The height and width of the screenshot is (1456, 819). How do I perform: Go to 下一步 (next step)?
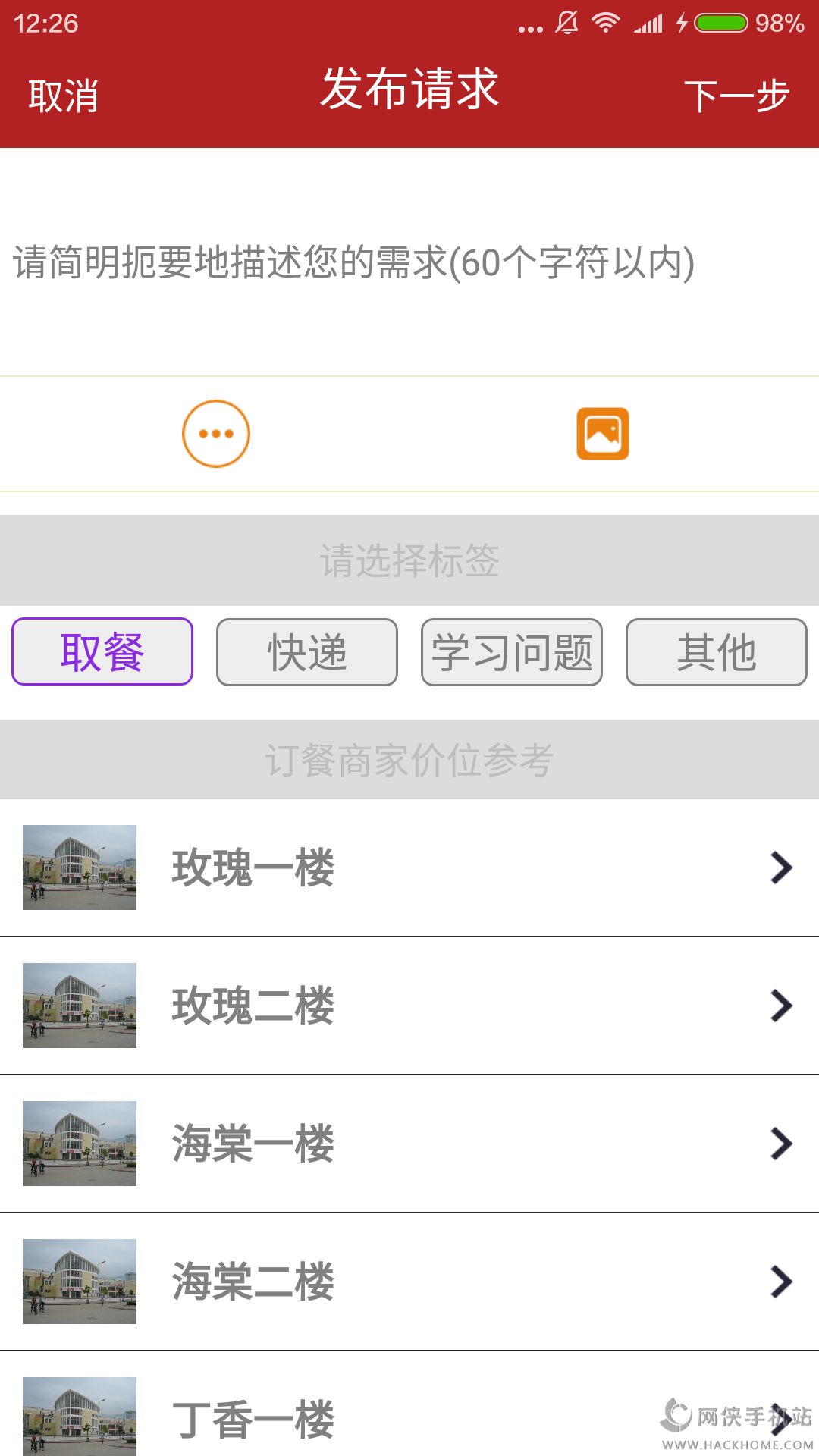tap(736, 96)
